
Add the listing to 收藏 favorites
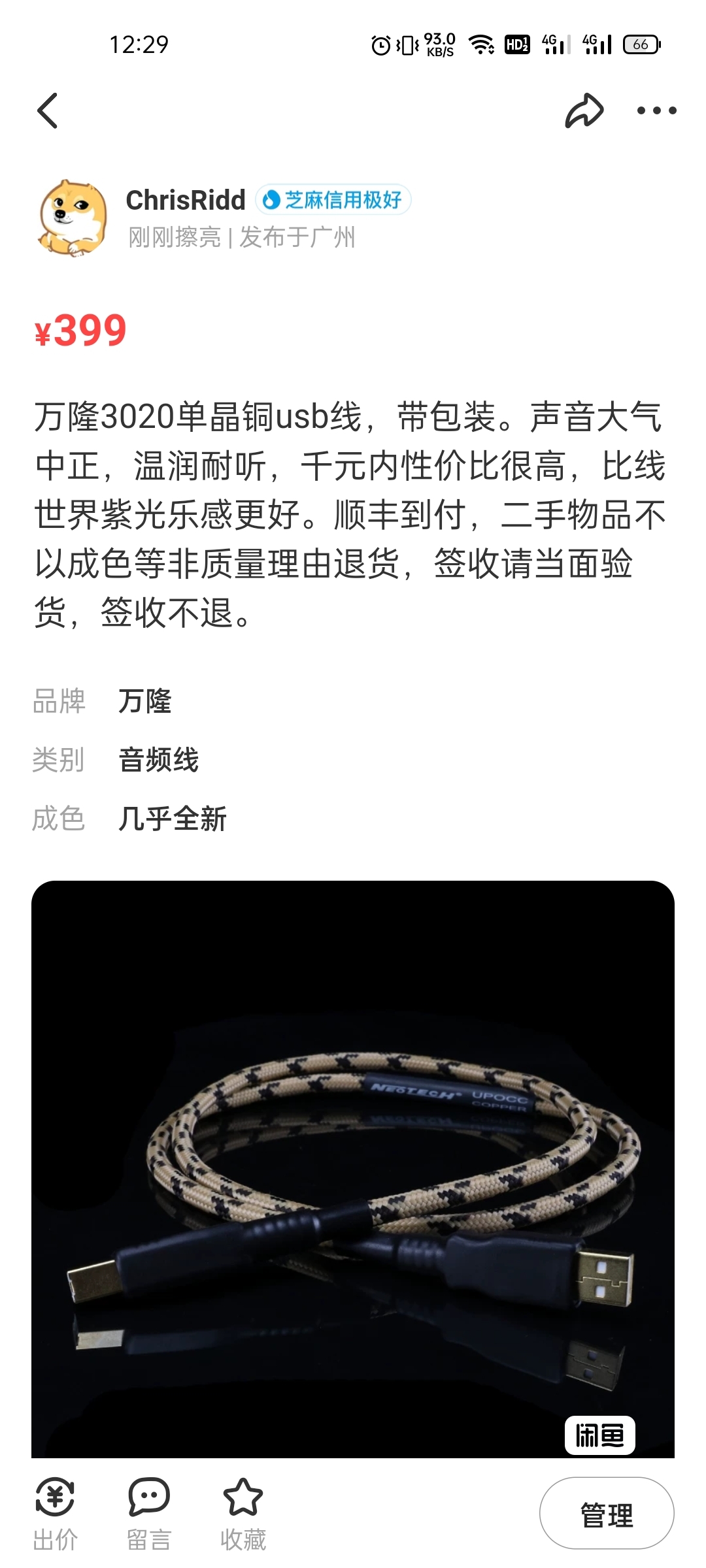(x=243, y=1513)
